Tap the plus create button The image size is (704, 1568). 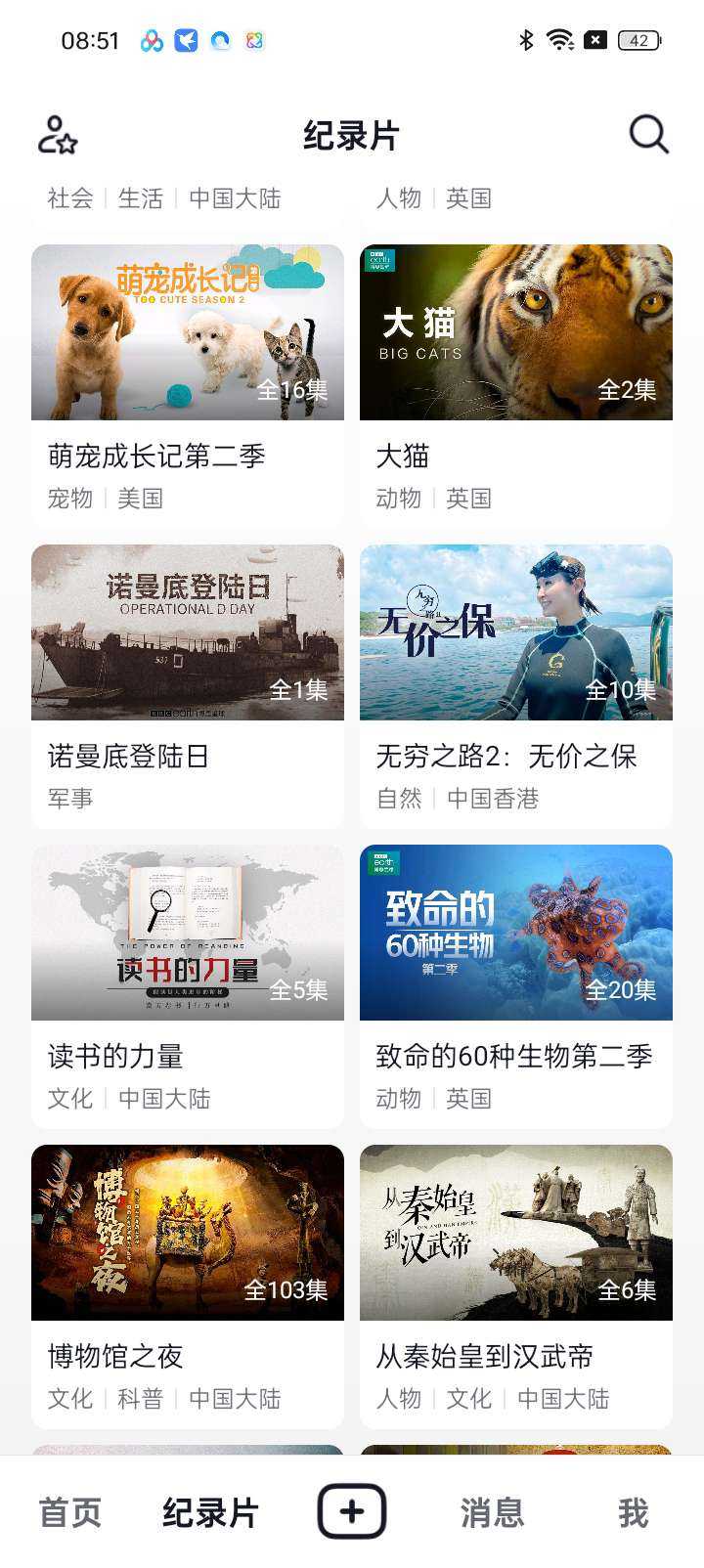point(352,1511)
